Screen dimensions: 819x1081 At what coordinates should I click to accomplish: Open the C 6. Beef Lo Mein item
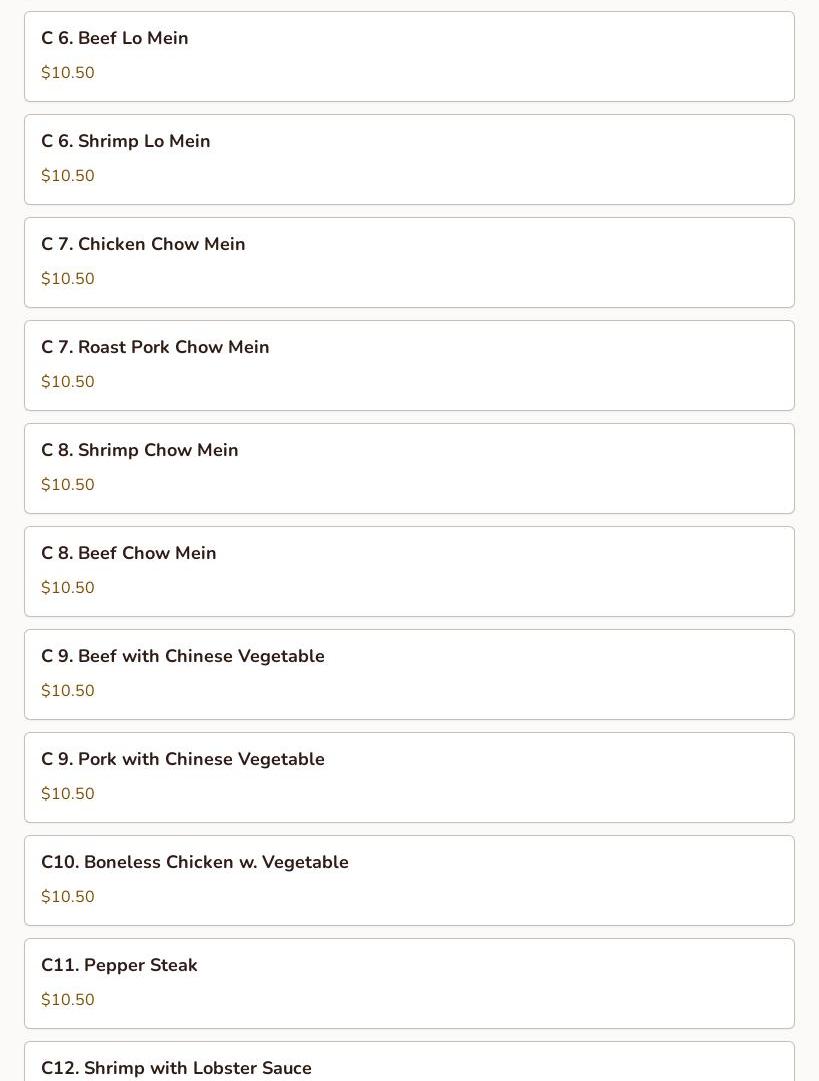[x=409, y=56]
